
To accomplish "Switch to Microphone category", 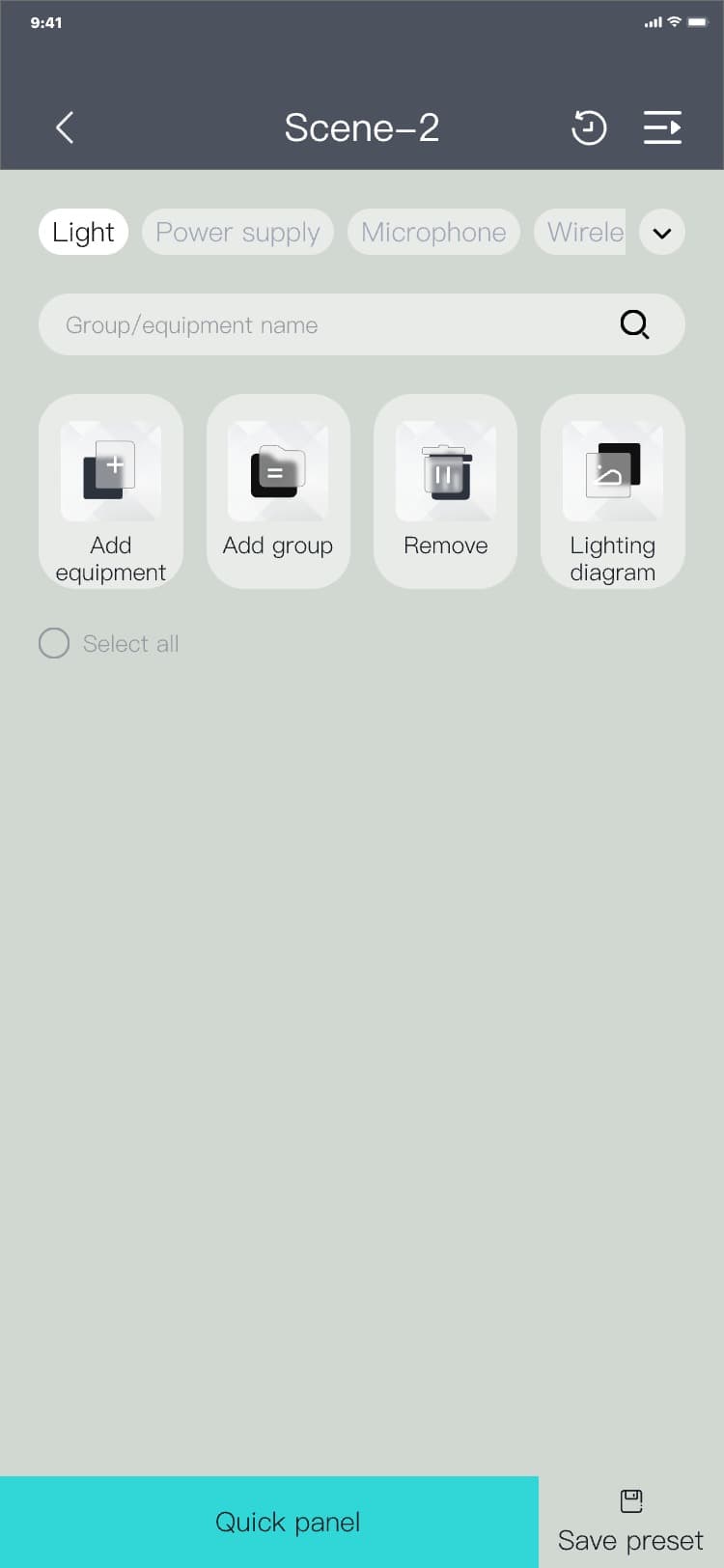I will click(x=433, y=232).
